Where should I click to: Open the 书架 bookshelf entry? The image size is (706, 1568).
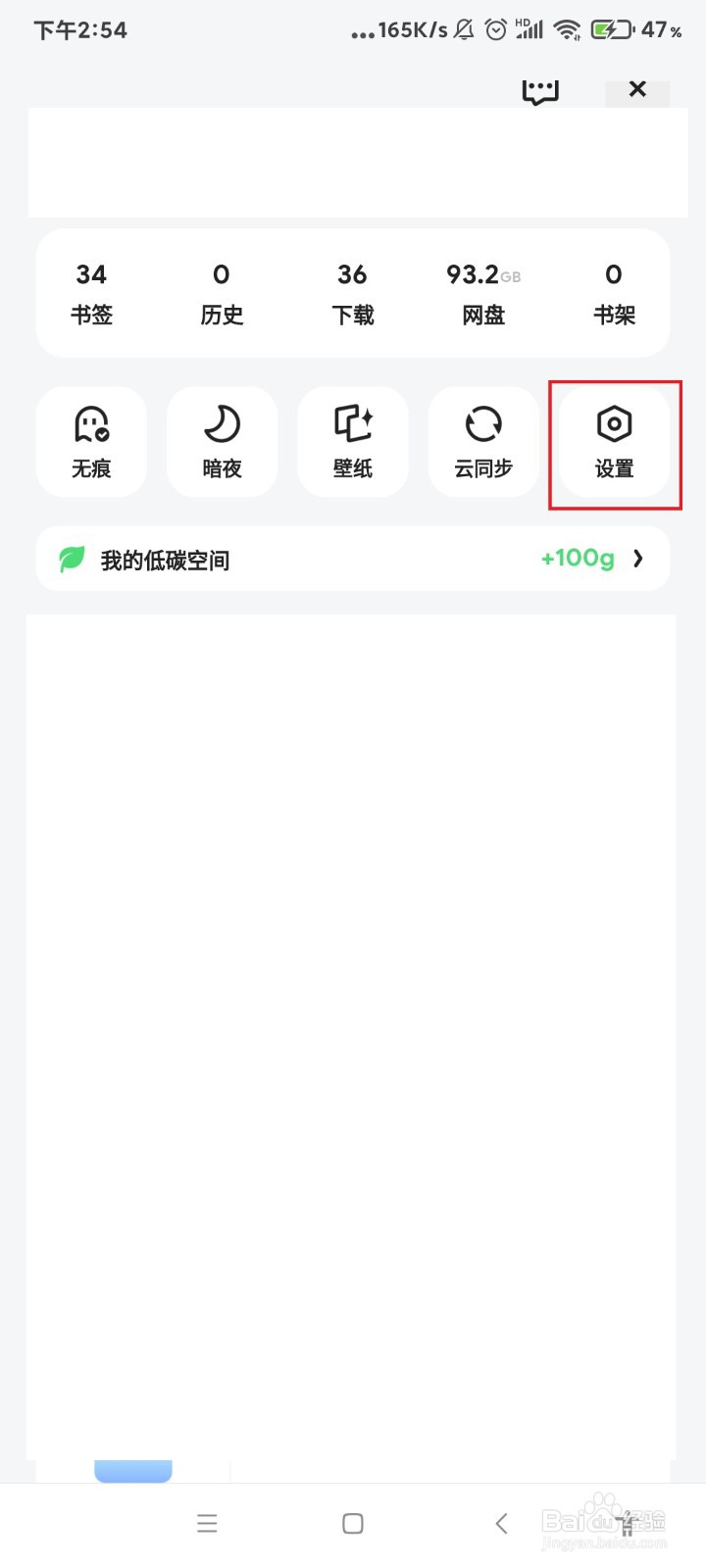(614, 292)
